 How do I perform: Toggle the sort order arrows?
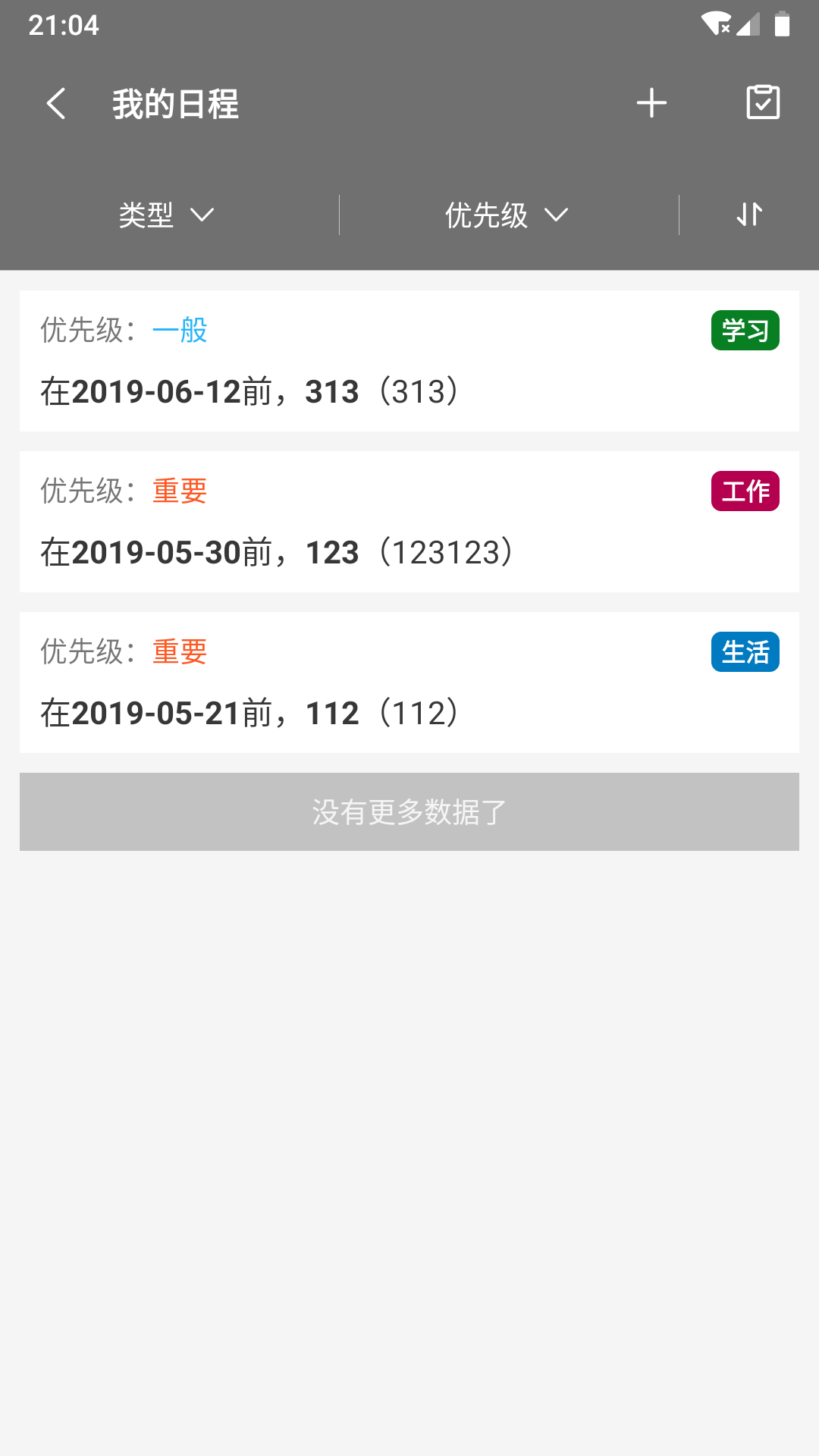tap(749, 215)
